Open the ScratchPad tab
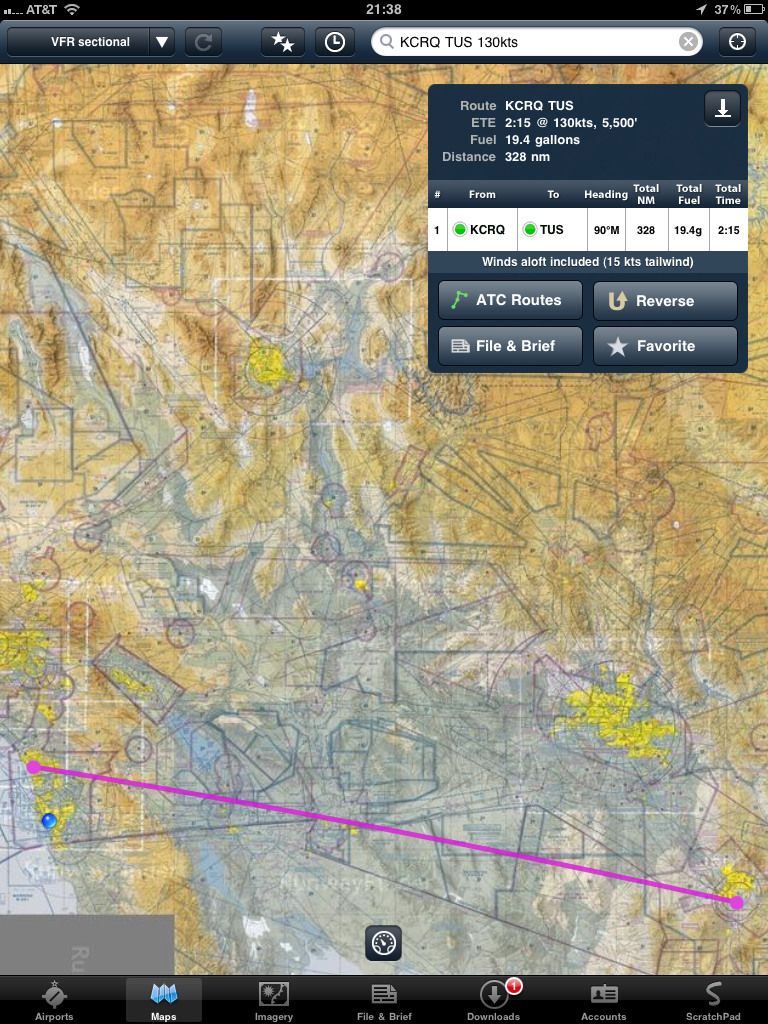This screenshot has width=768, height=1024. coord(713,1000)
